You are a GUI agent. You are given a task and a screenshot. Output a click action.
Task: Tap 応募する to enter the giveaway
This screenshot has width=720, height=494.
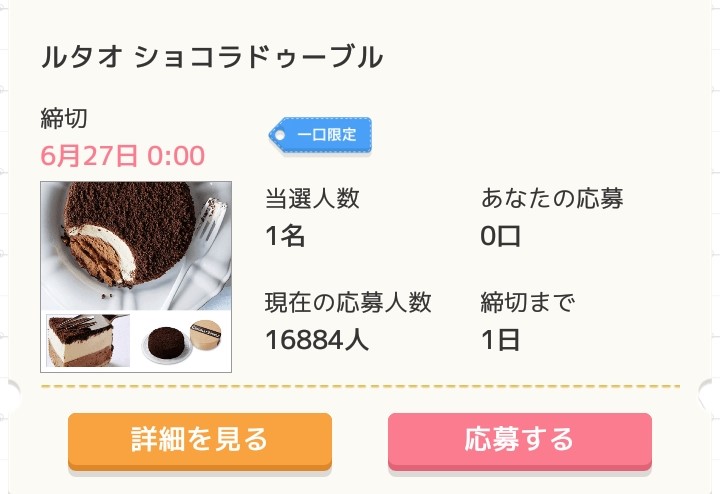pyautogui.click(x=519, y=439)
